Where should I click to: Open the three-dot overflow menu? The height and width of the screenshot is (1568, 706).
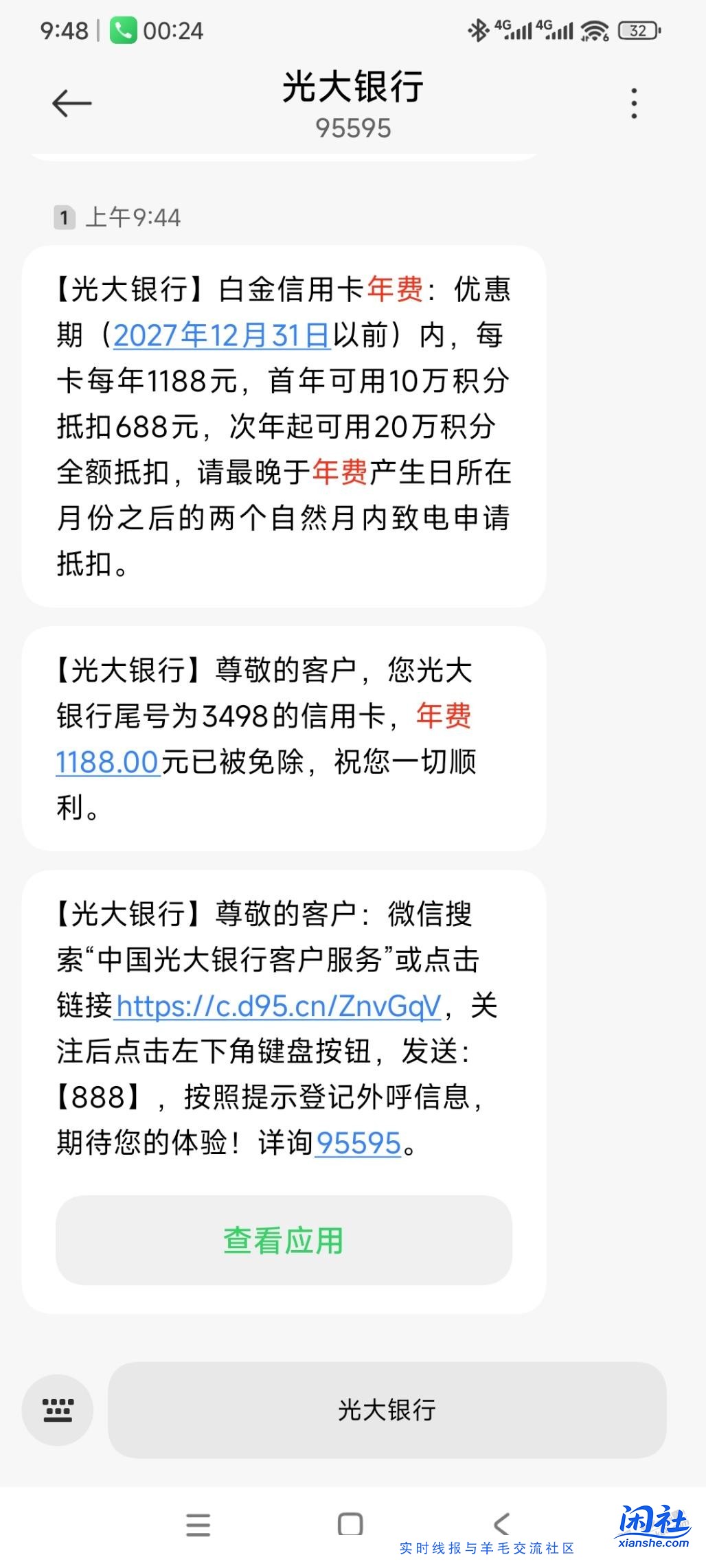[635, 102]
